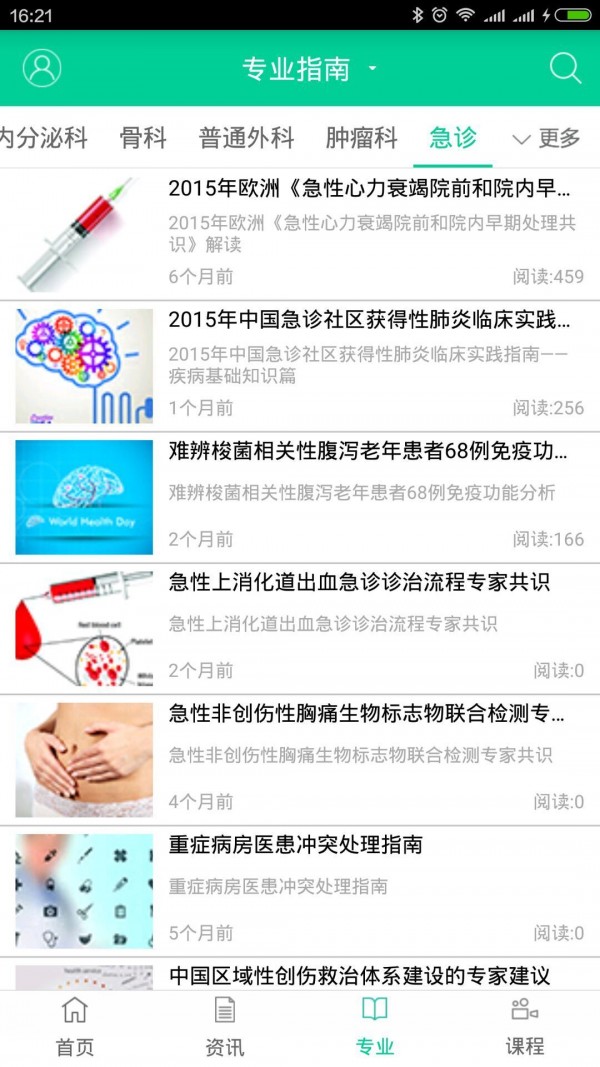Tap the 专业 bottom tab

[x=375, y=1027]
